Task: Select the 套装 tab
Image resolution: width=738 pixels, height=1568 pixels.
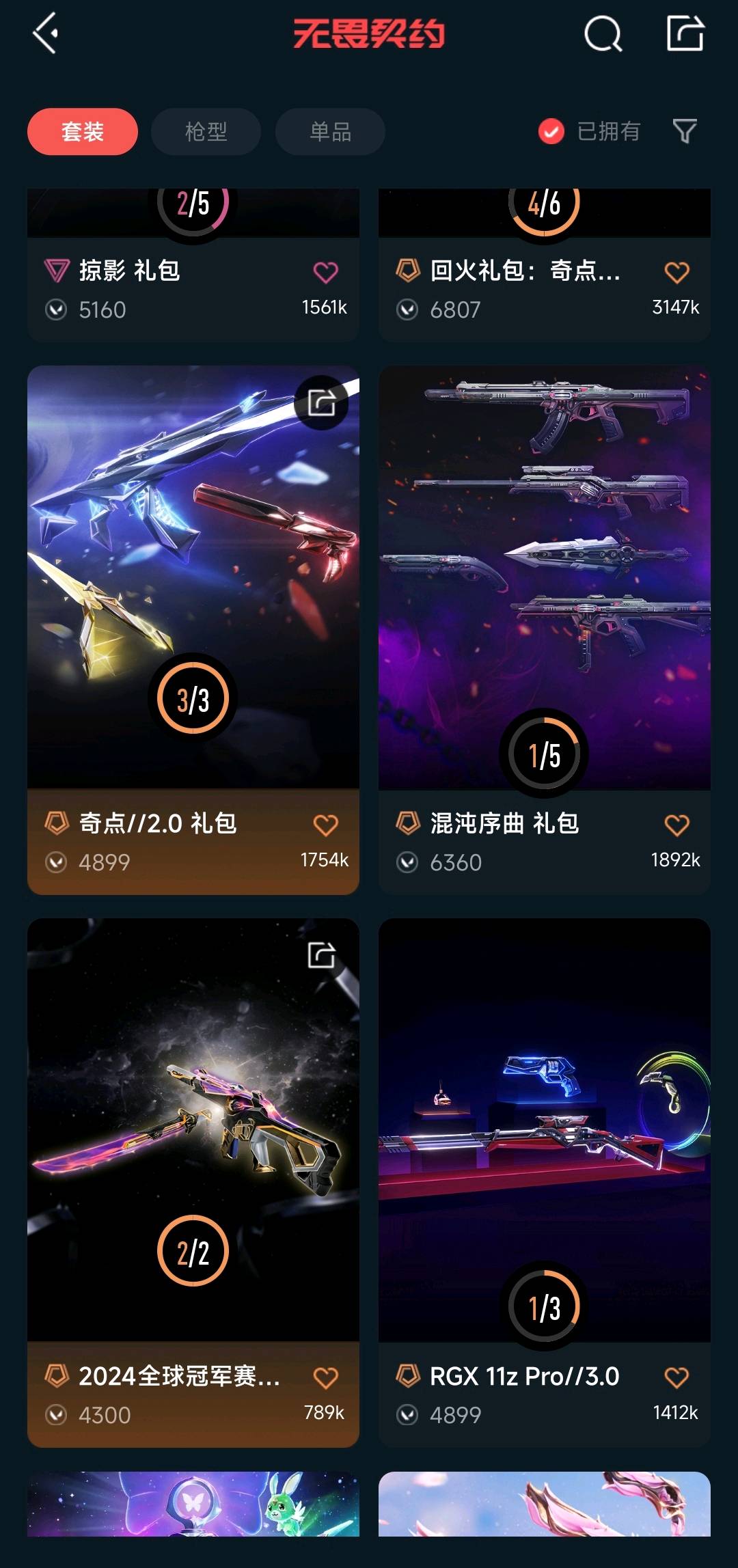Action: (83, 131)
